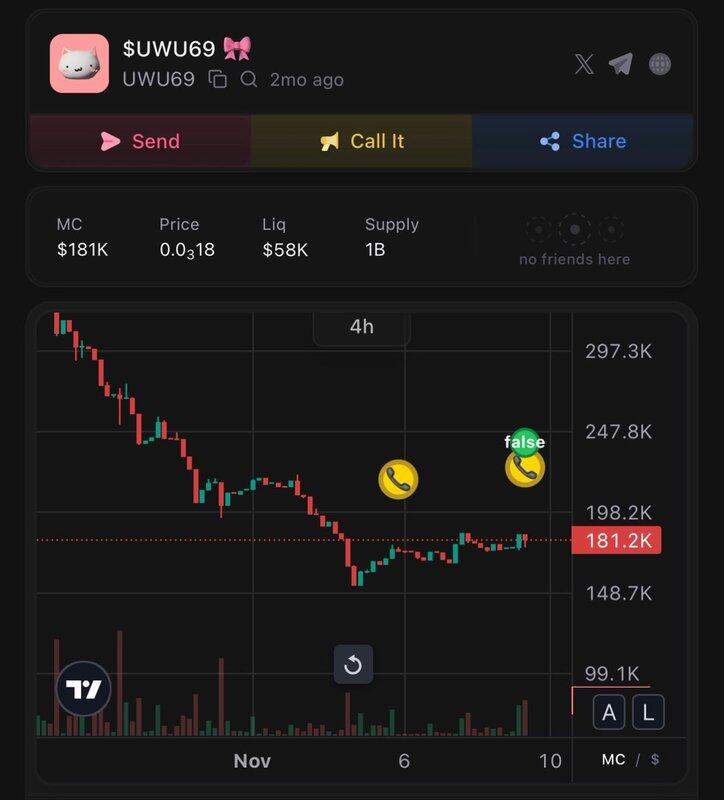Reset the chart view
724x800 pixels.
click(x=352, y=665)
